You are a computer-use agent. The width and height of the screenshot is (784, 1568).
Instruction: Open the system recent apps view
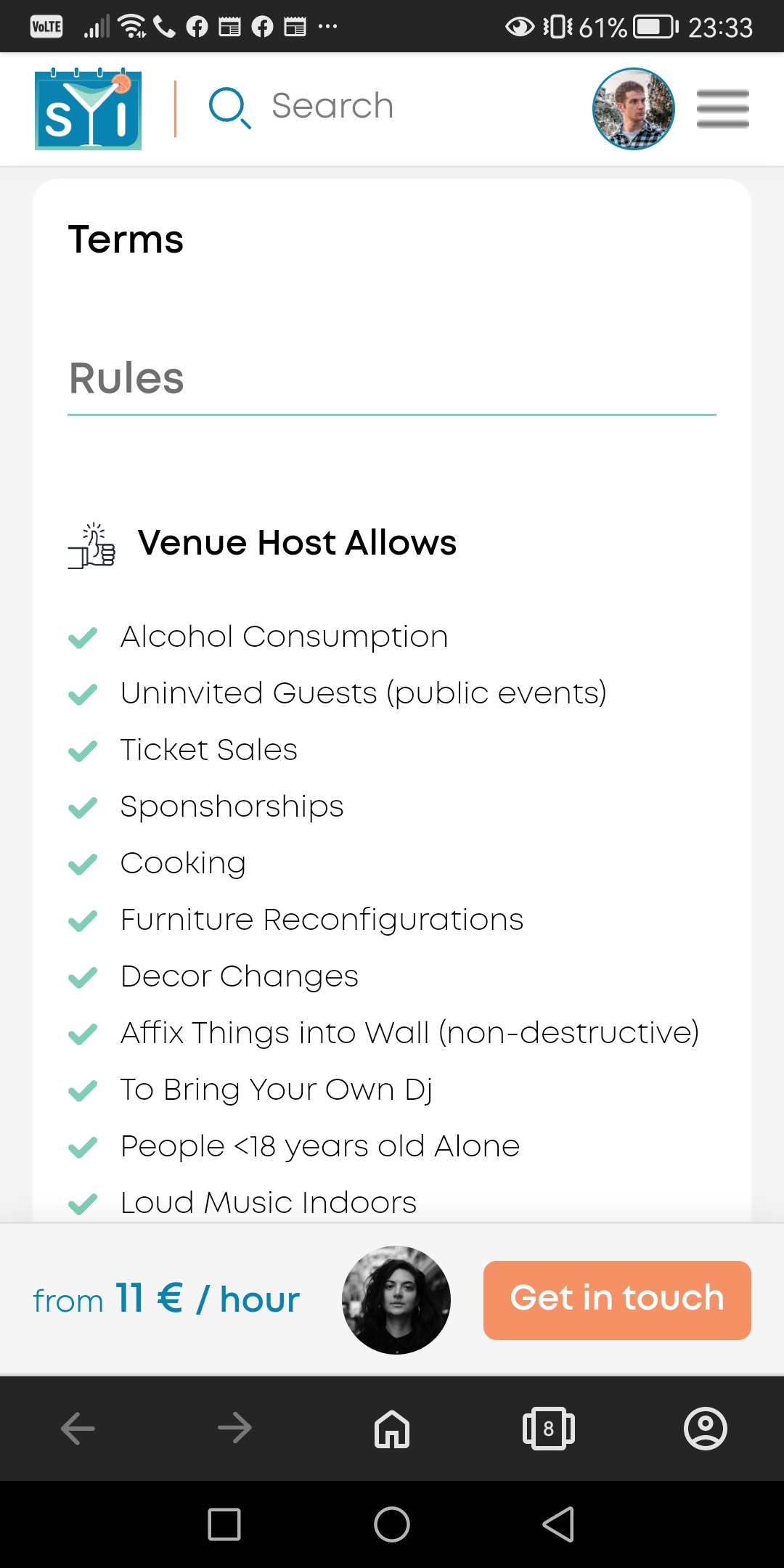[224, 1524]
